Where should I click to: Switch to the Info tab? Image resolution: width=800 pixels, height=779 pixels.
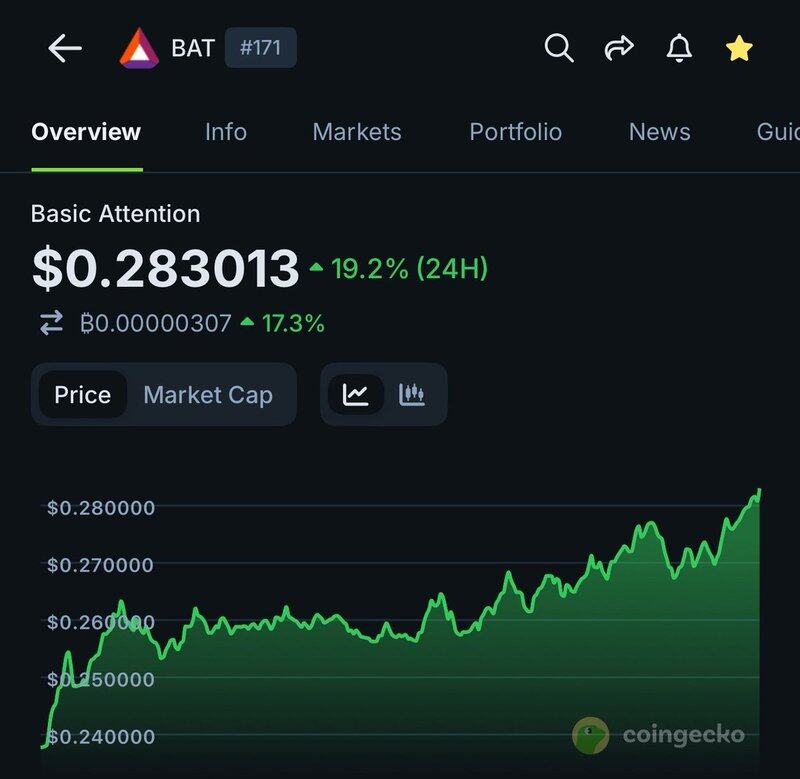[x=225, y=132]
